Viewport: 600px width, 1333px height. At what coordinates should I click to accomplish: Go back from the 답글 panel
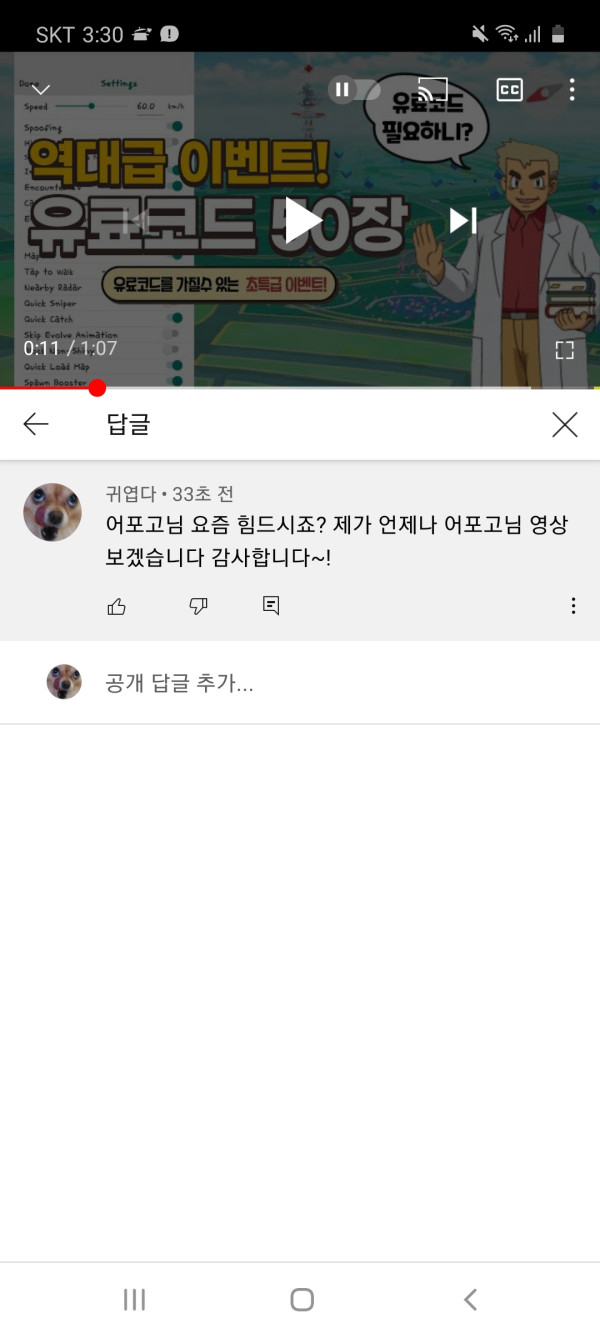(x=36, y=425)
